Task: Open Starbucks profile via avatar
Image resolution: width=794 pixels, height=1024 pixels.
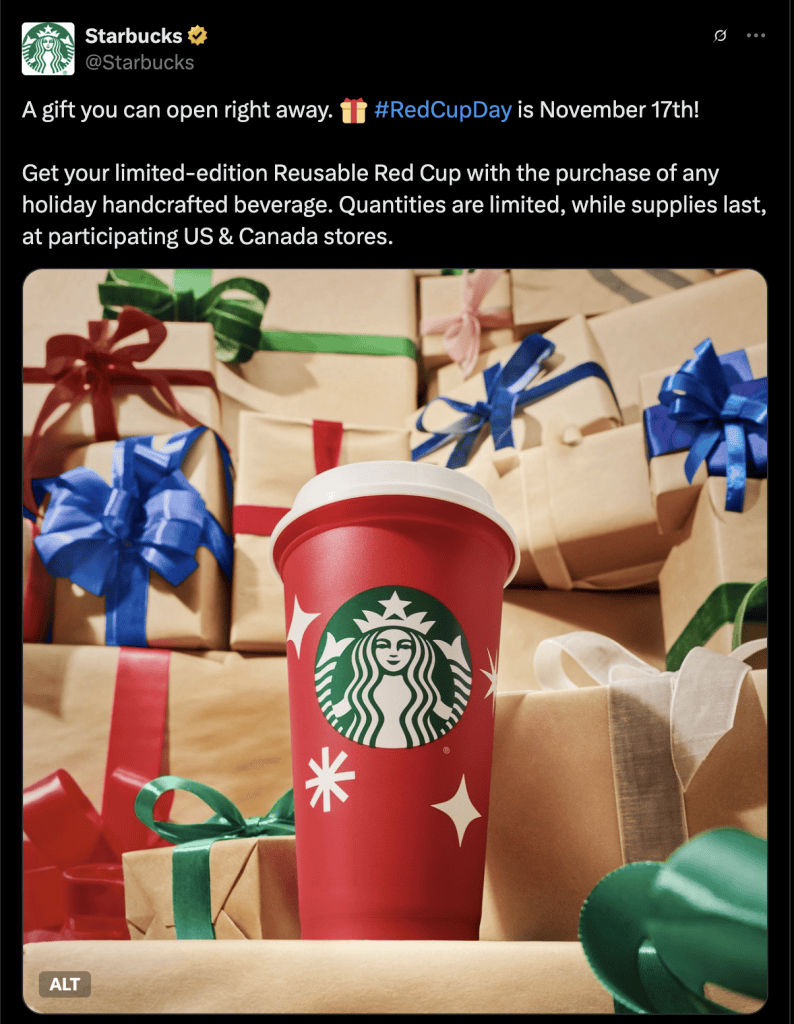Action: coord(48,48)
